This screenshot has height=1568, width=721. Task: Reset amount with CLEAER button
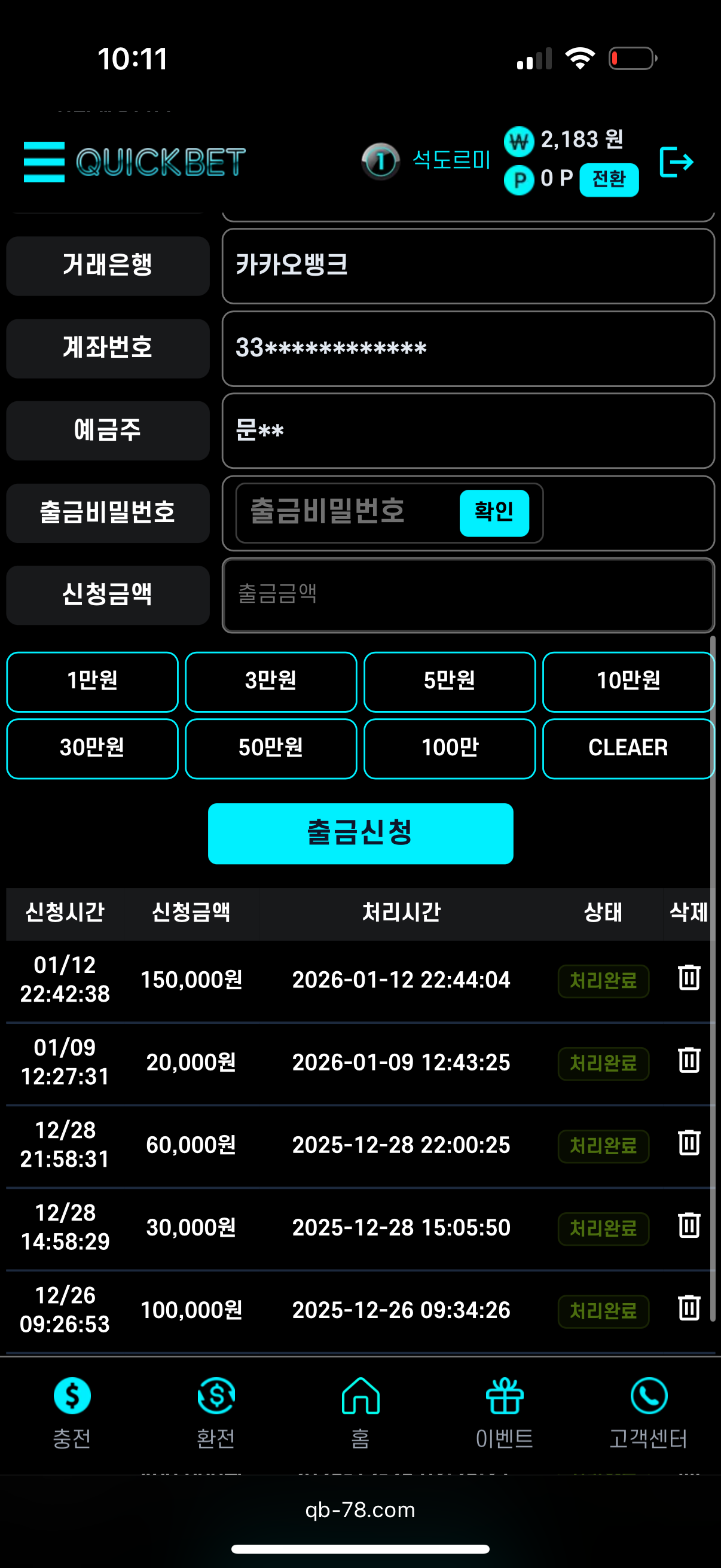628,748
